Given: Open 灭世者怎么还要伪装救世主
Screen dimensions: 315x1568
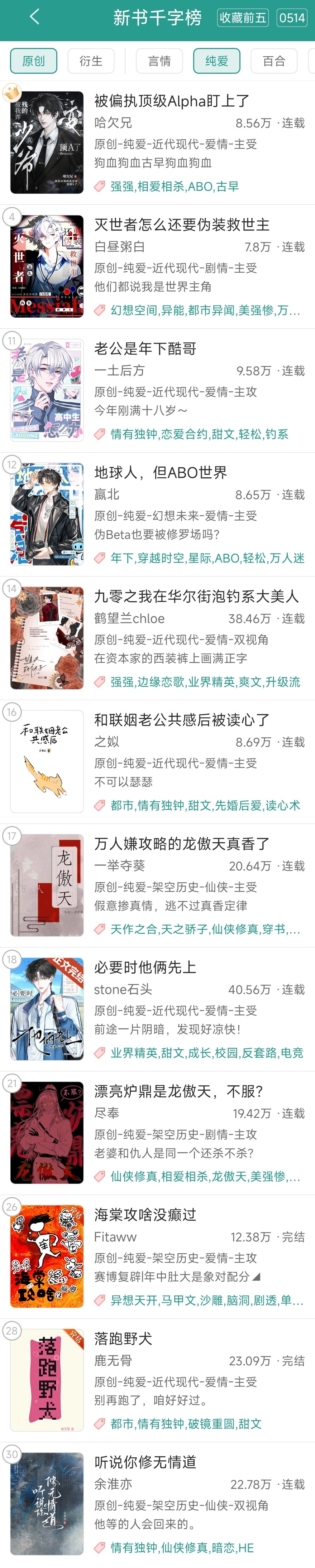Looking at the screenshot, I should click(x=182, y=225).
